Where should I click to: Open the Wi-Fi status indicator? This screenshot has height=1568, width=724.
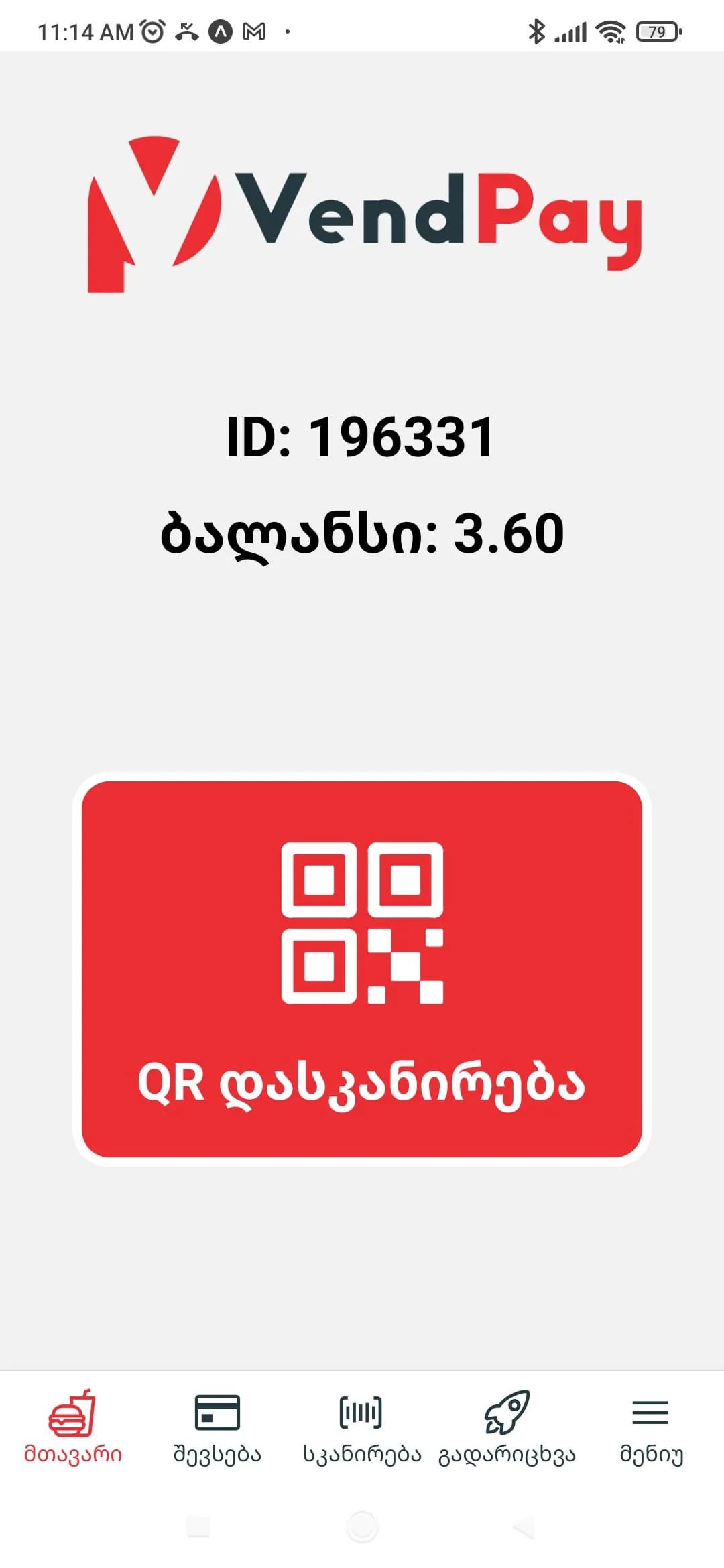[x=609, y=30]
